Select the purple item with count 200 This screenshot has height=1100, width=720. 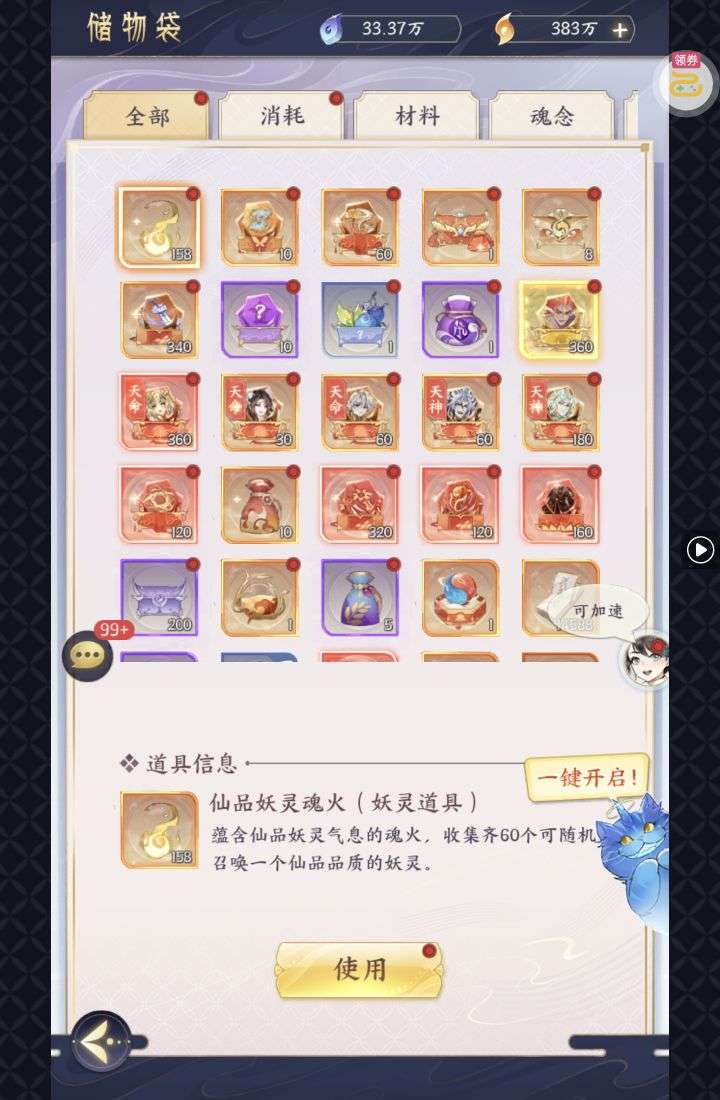[x=160, y=597]
